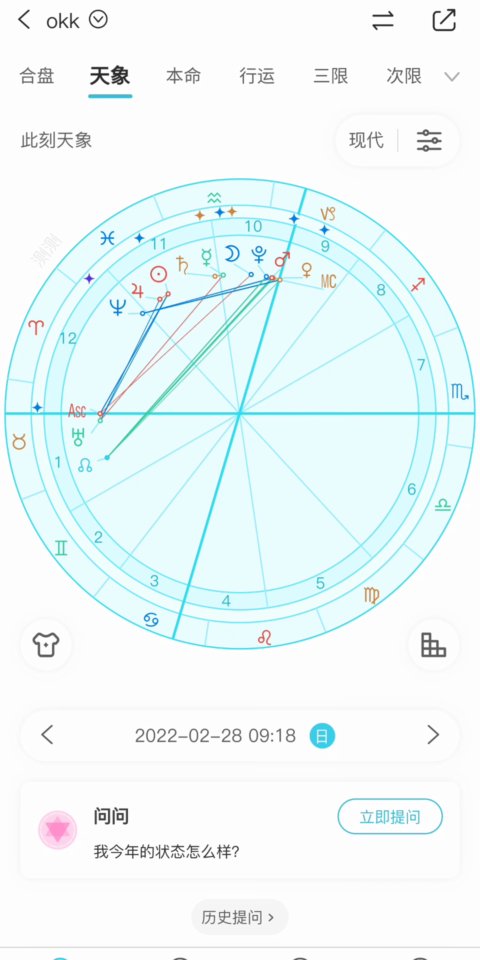This screenshot has width=480, height=960.
Task: Open chart settings sliders icon
Action: 429,141
